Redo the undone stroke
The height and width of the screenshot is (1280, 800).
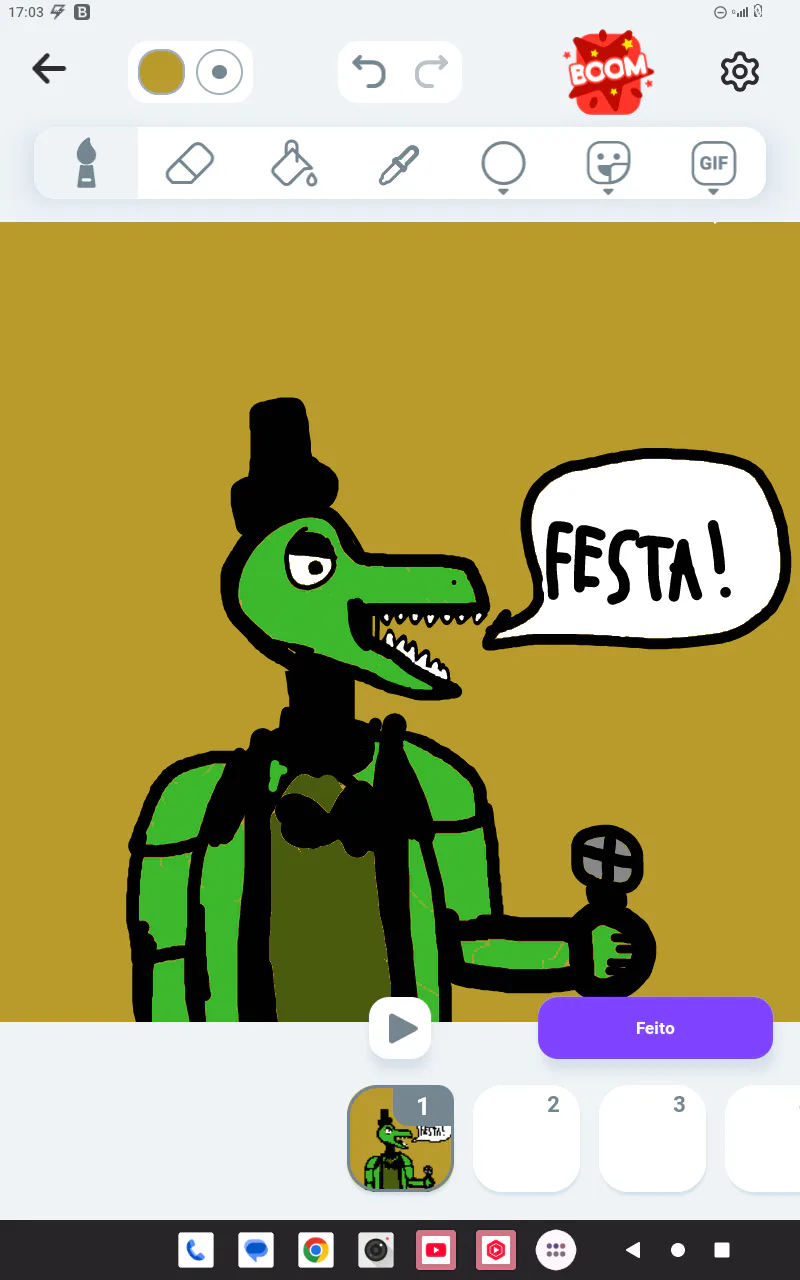coord(431,72)
